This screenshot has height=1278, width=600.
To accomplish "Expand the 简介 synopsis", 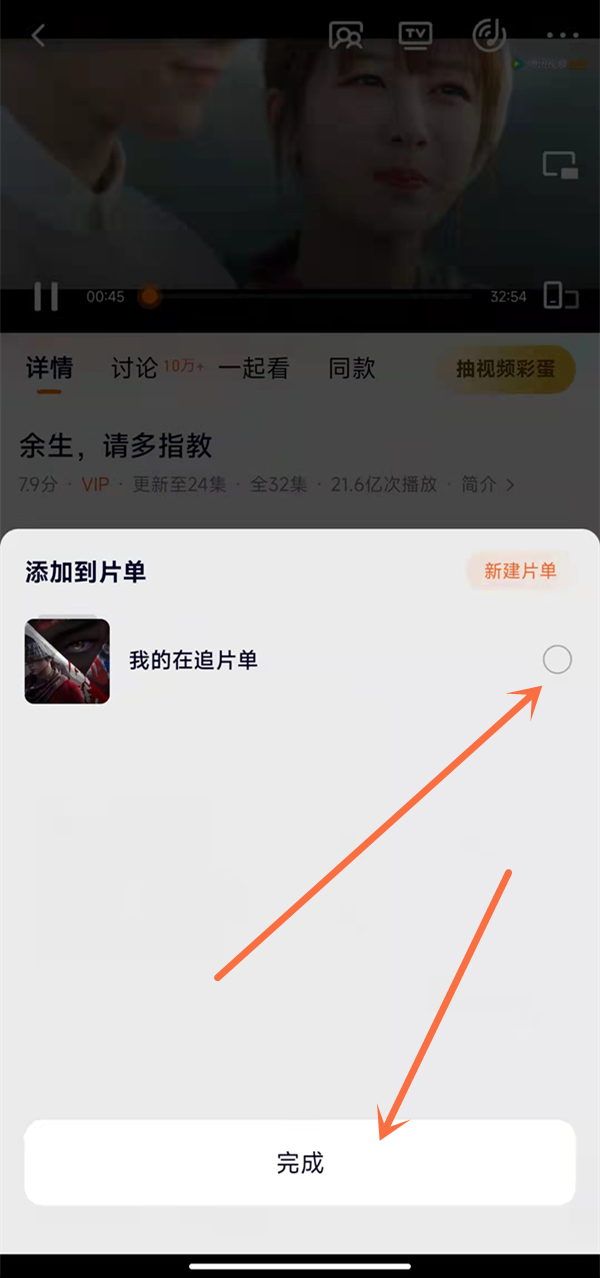I will [487, 484].
